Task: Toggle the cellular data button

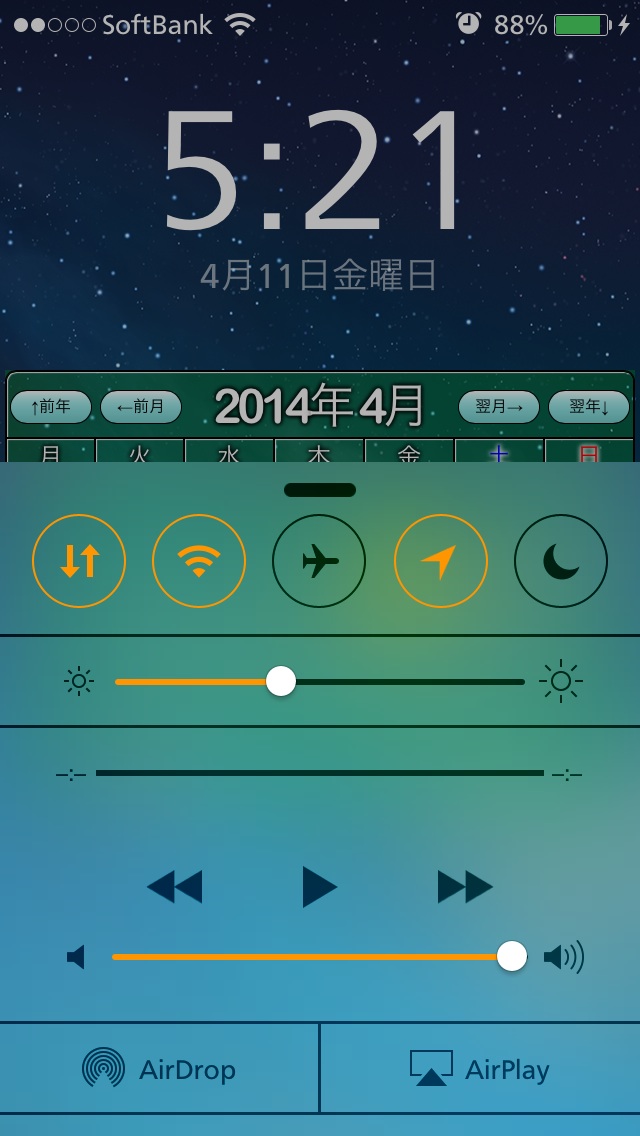Action: pyautogui.click(x=79, y=561)
